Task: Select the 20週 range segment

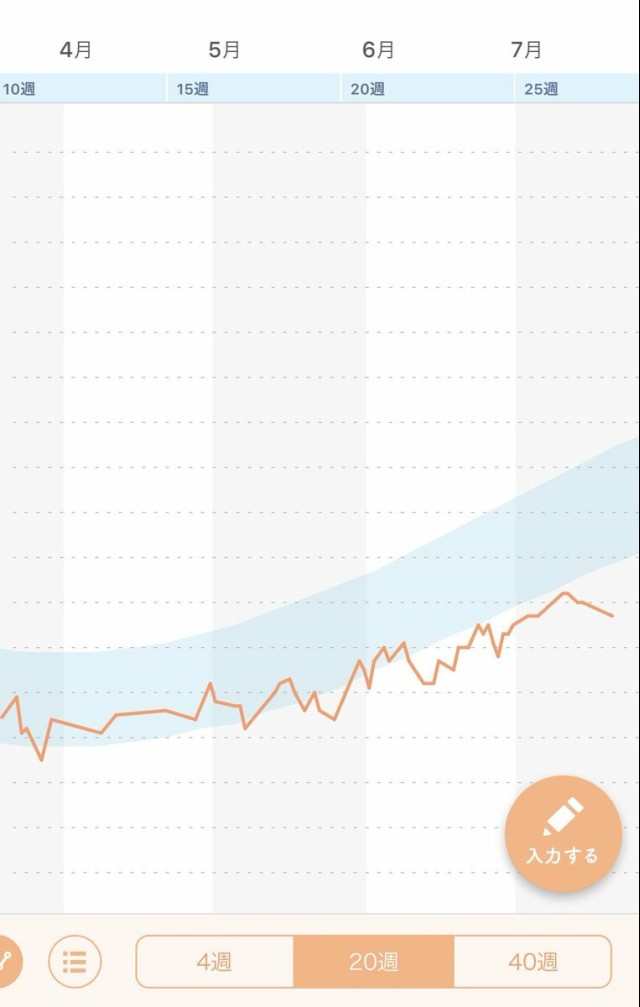Action: (373, 962)
